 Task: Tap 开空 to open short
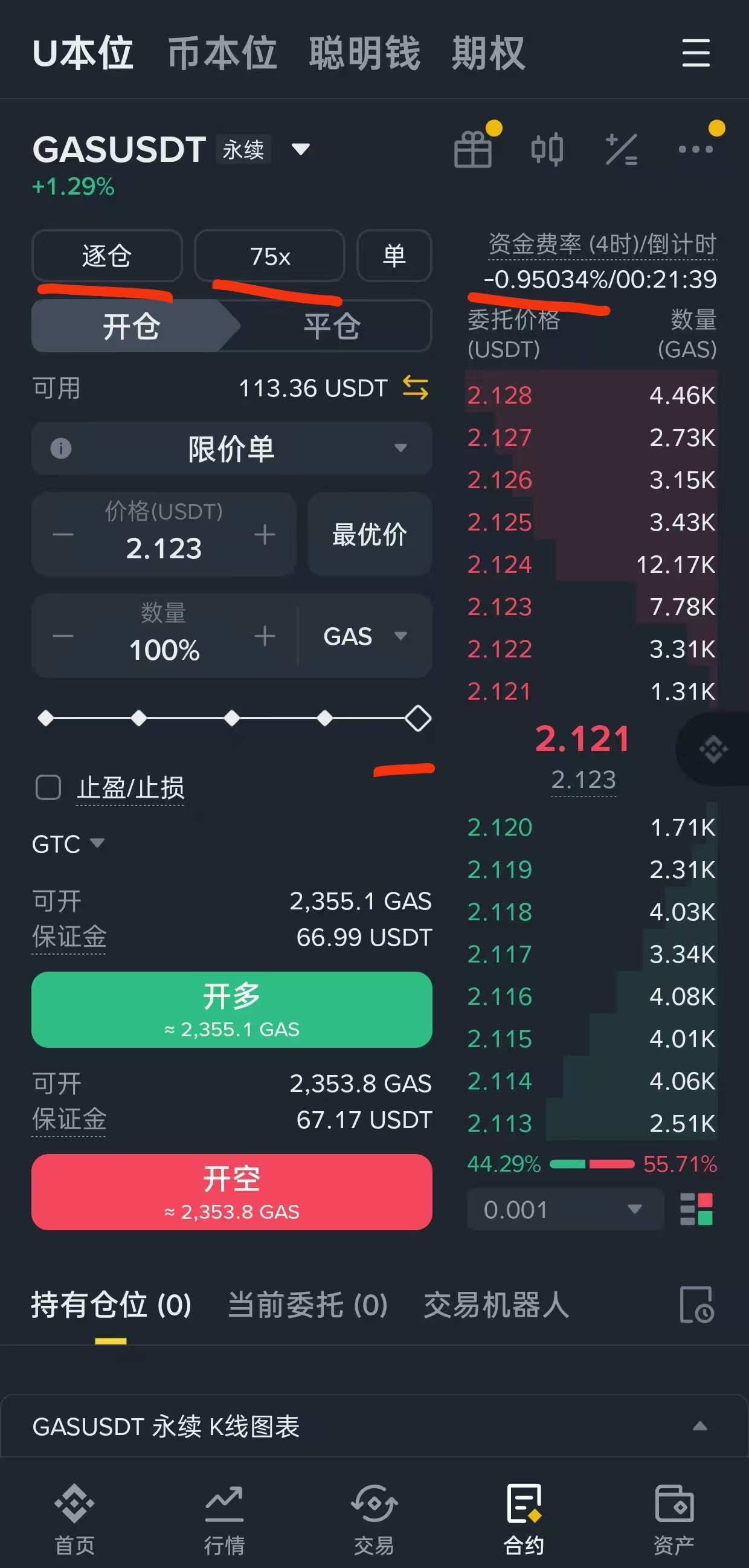pos(232,1191)
